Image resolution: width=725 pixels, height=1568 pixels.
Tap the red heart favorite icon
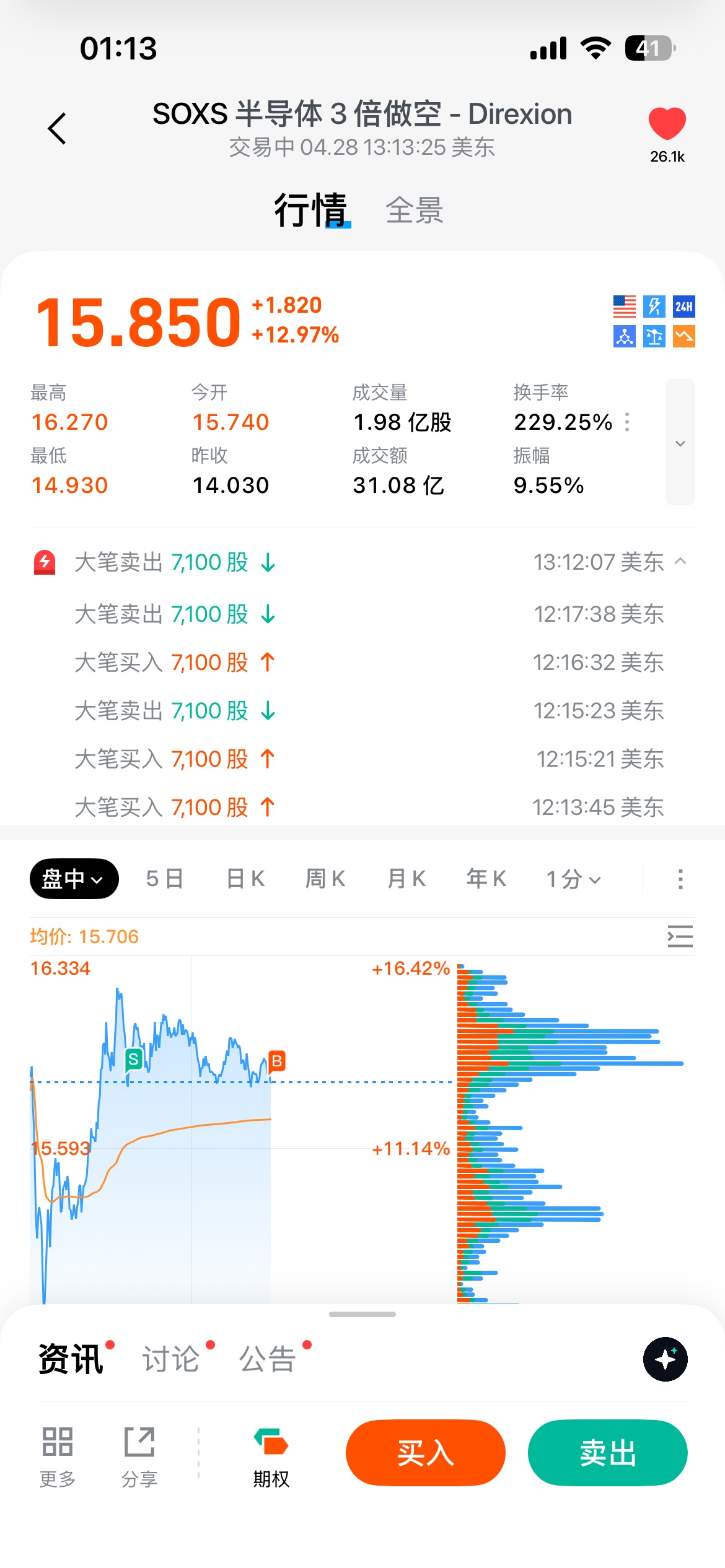667,124
